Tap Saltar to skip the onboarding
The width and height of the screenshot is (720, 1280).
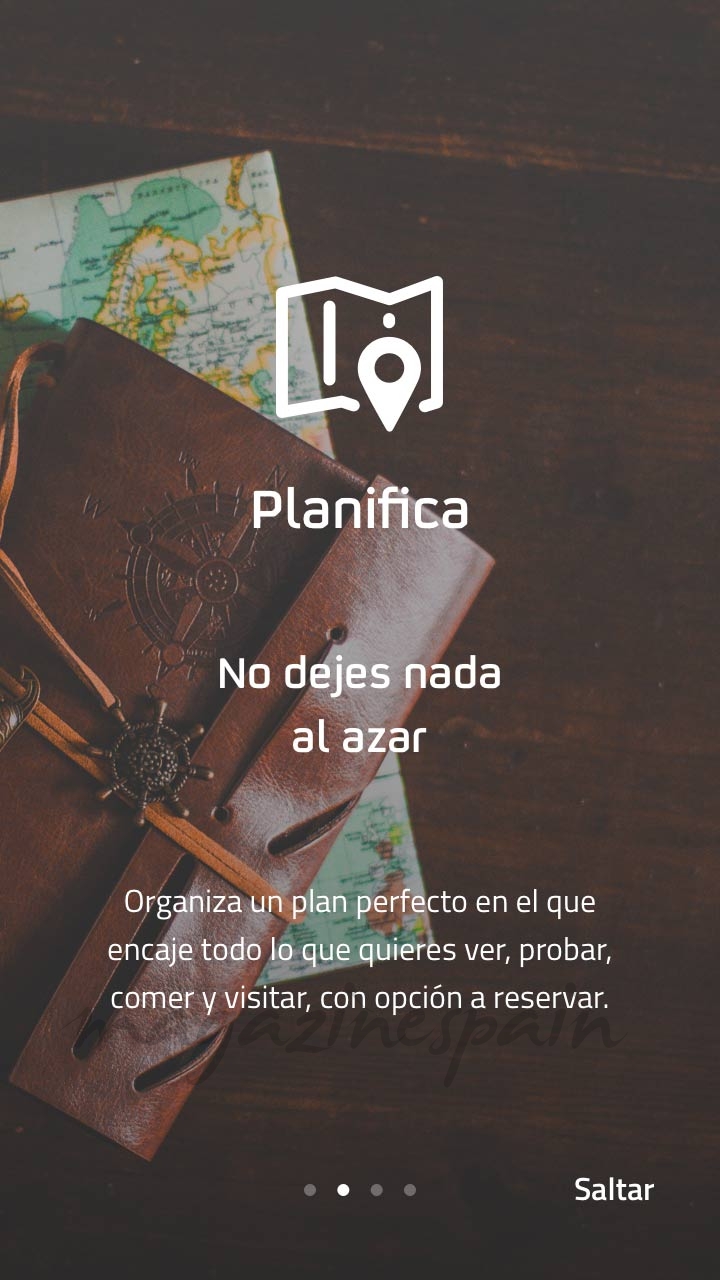click(x=613, y=1190)
